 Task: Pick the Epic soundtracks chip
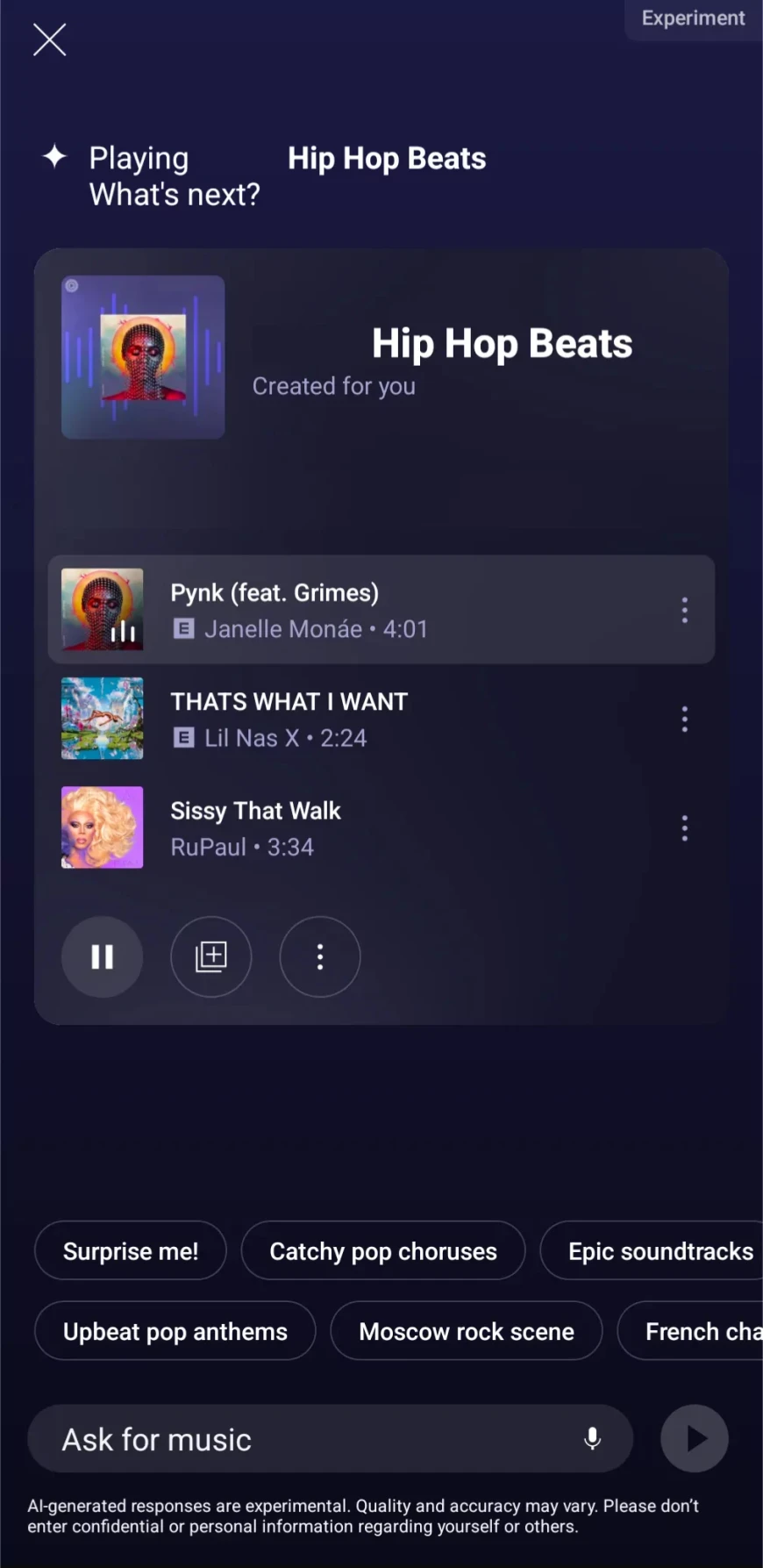coord(660,1251)
